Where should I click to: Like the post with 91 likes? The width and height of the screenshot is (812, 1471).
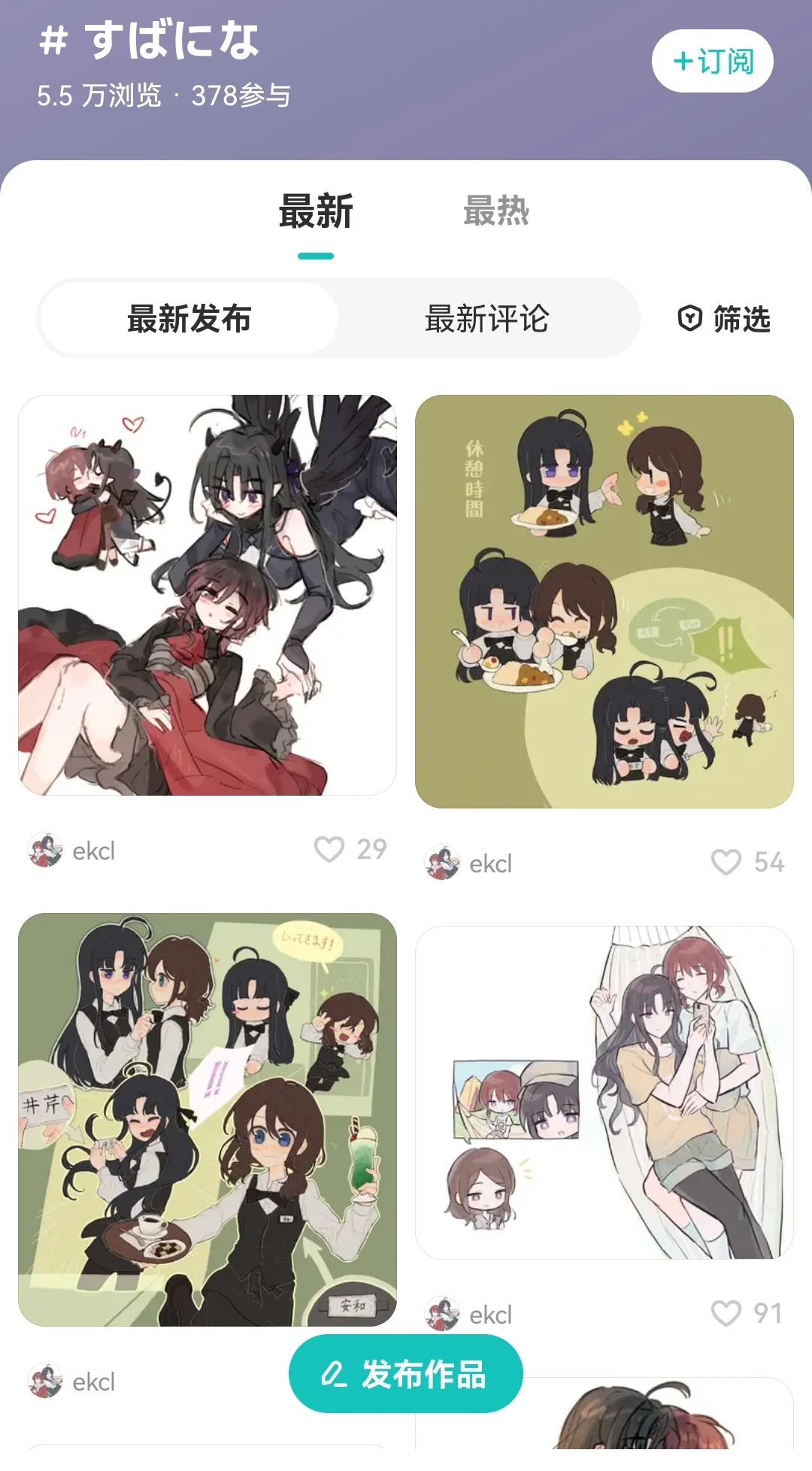click(726, 1314)
